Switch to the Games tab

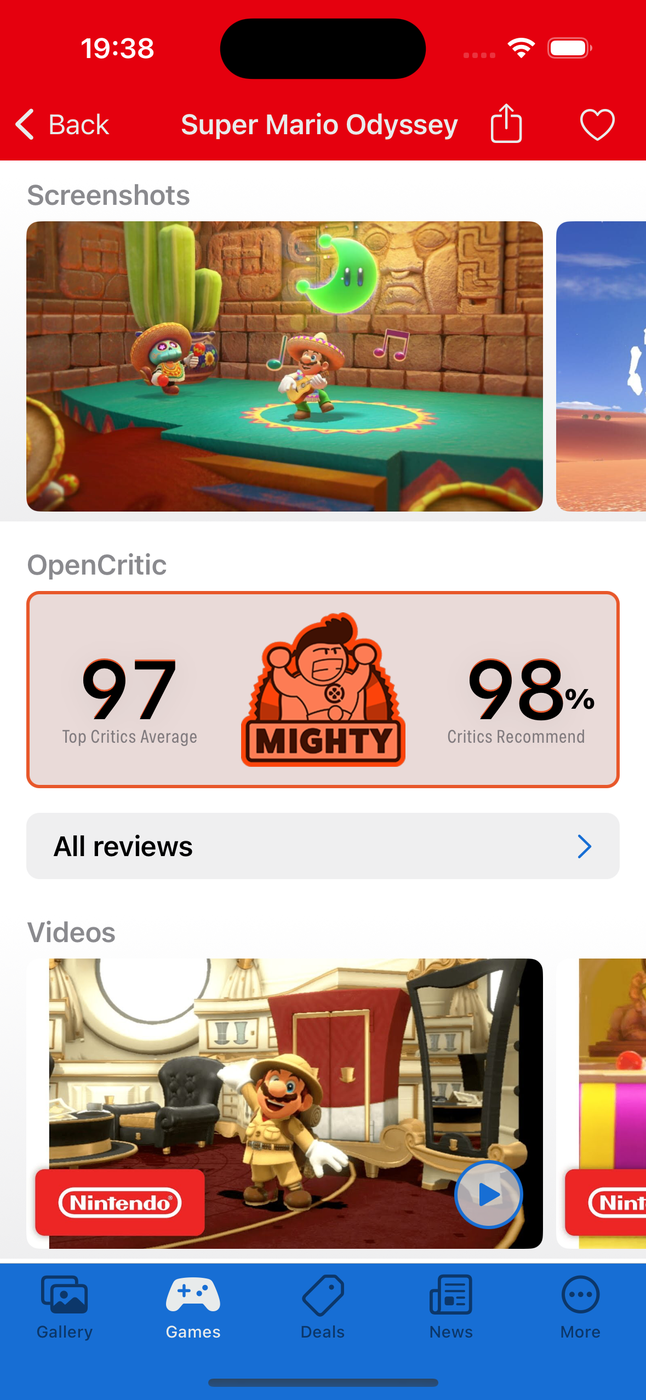(193, 1308)
